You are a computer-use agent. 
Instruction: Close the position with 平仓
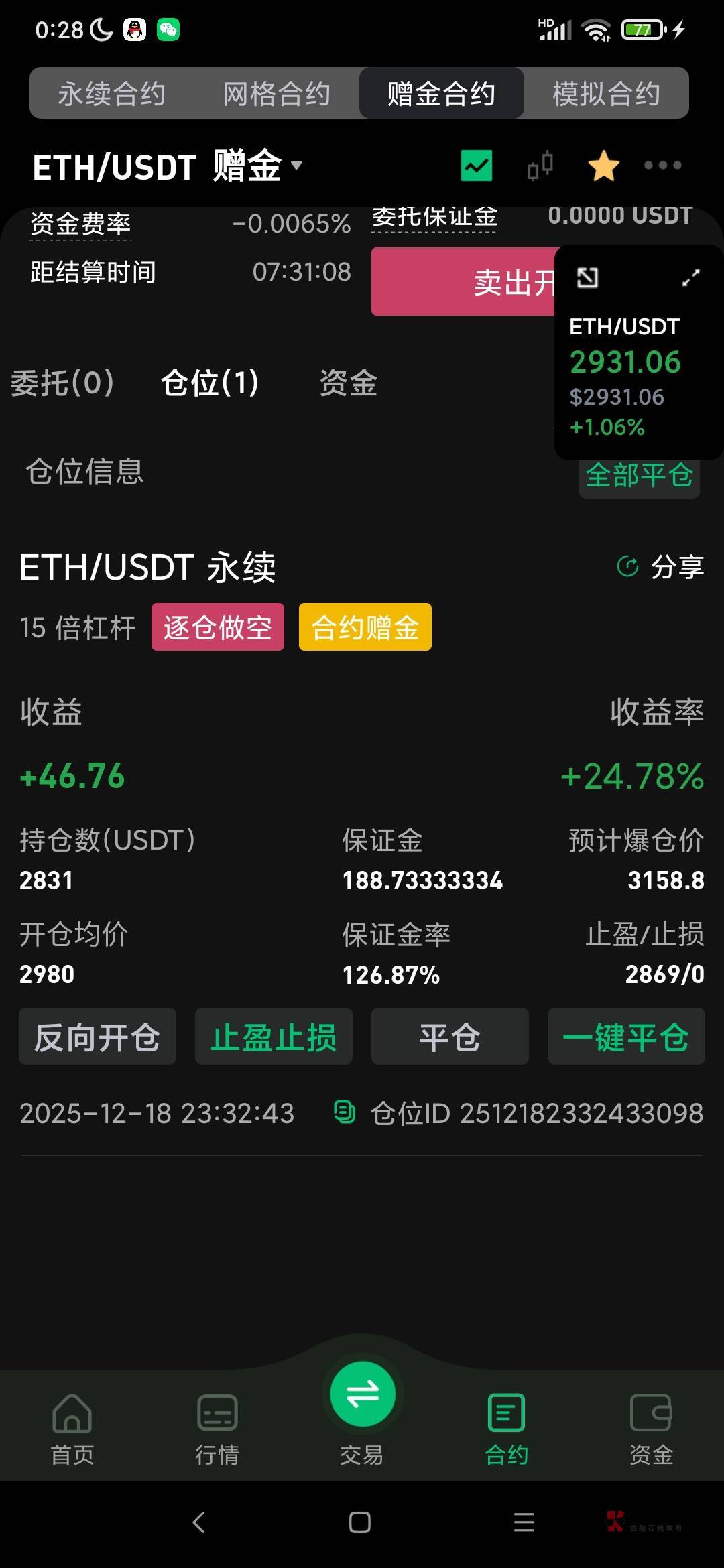(x=450, y=1037)
